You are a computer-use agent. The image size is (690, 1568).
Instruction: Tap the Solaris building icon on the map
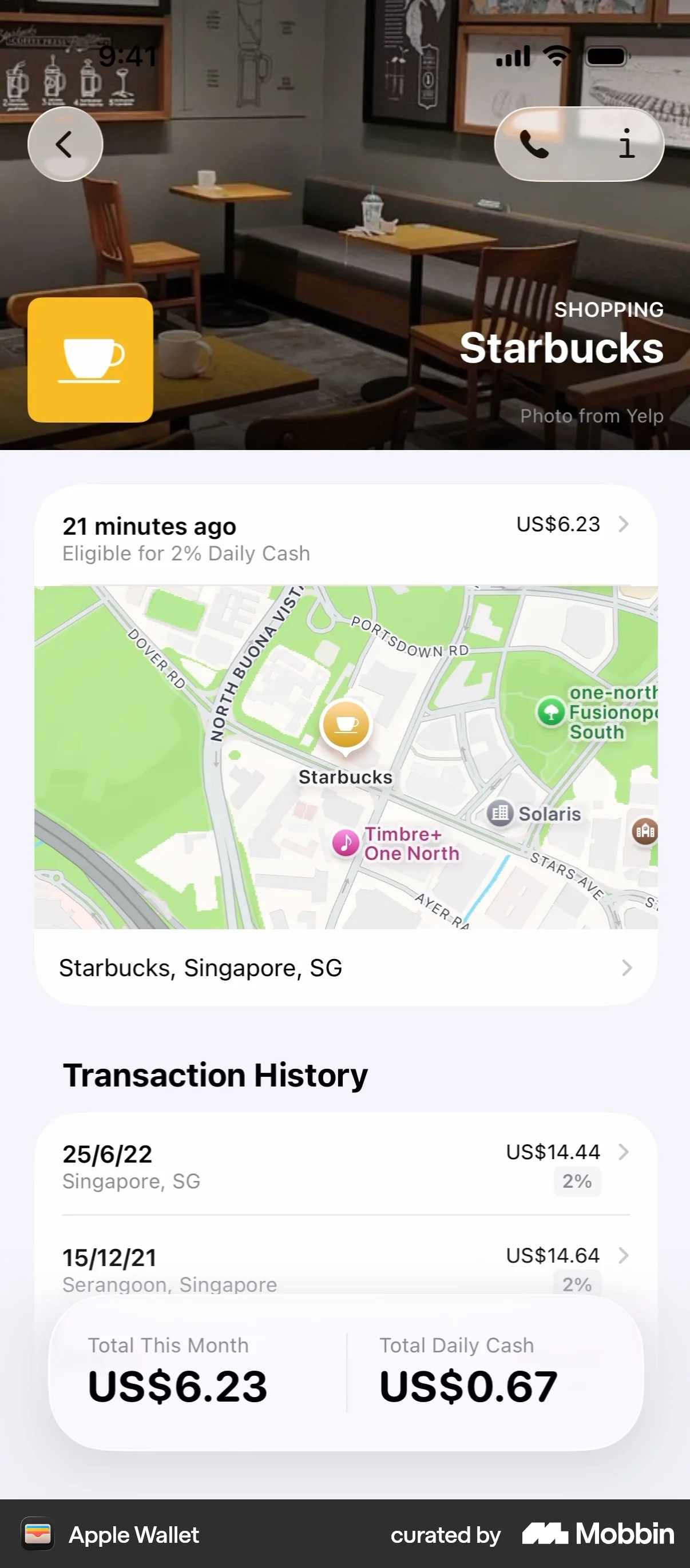(499, 814)
